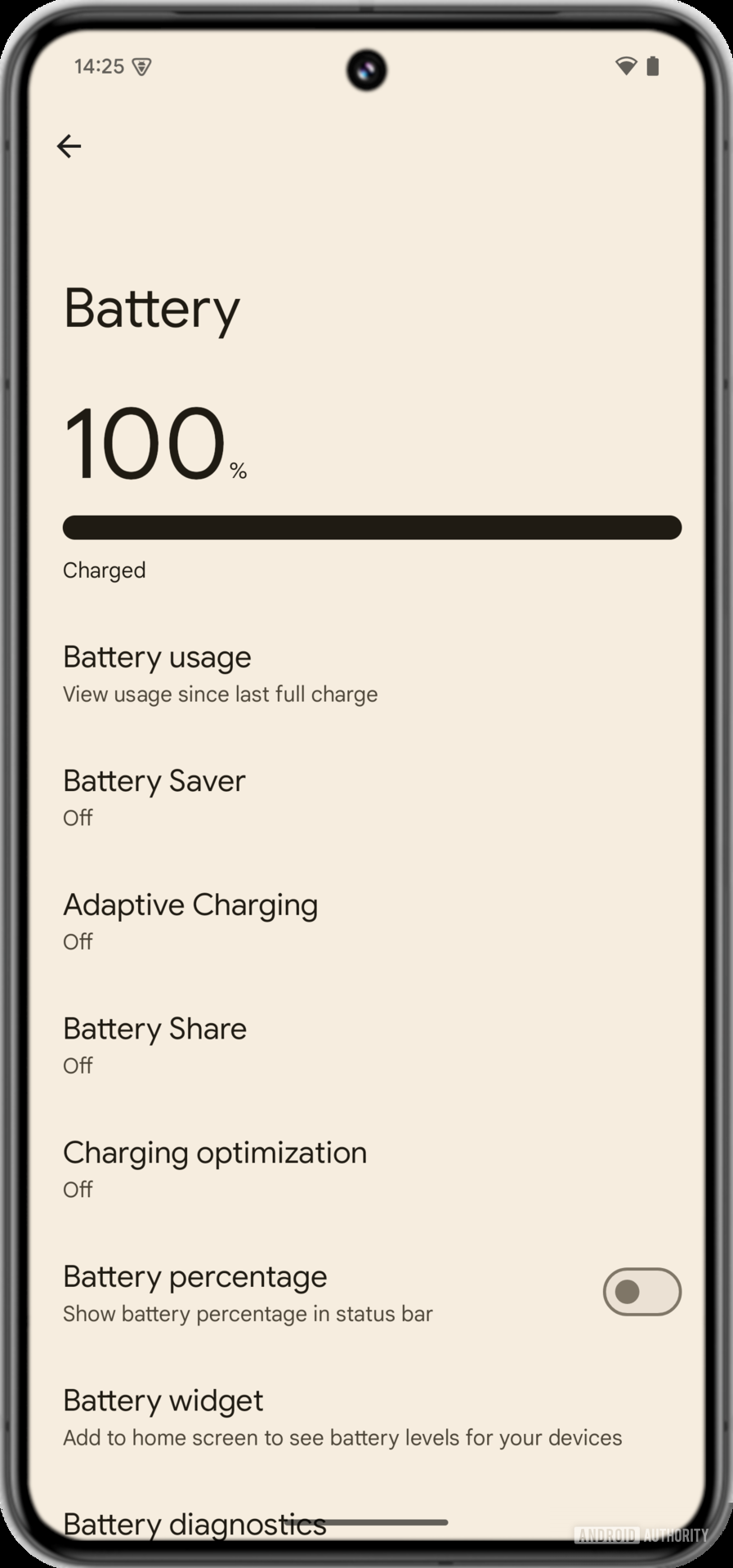Open Charging optimization settings
The width and height of the screenshot is (733, 1568).
215,1168
